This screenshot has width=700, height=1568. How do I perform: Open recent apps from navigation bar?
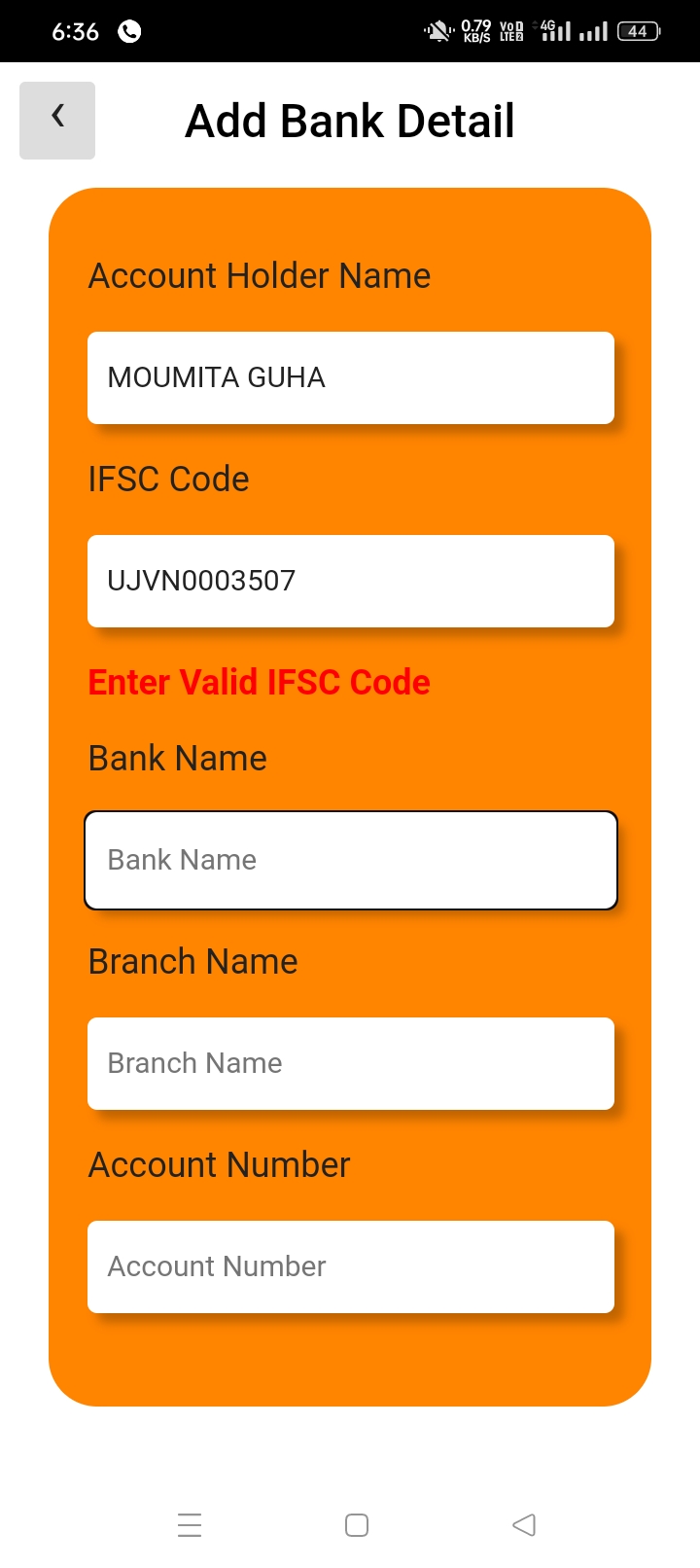190,1524
